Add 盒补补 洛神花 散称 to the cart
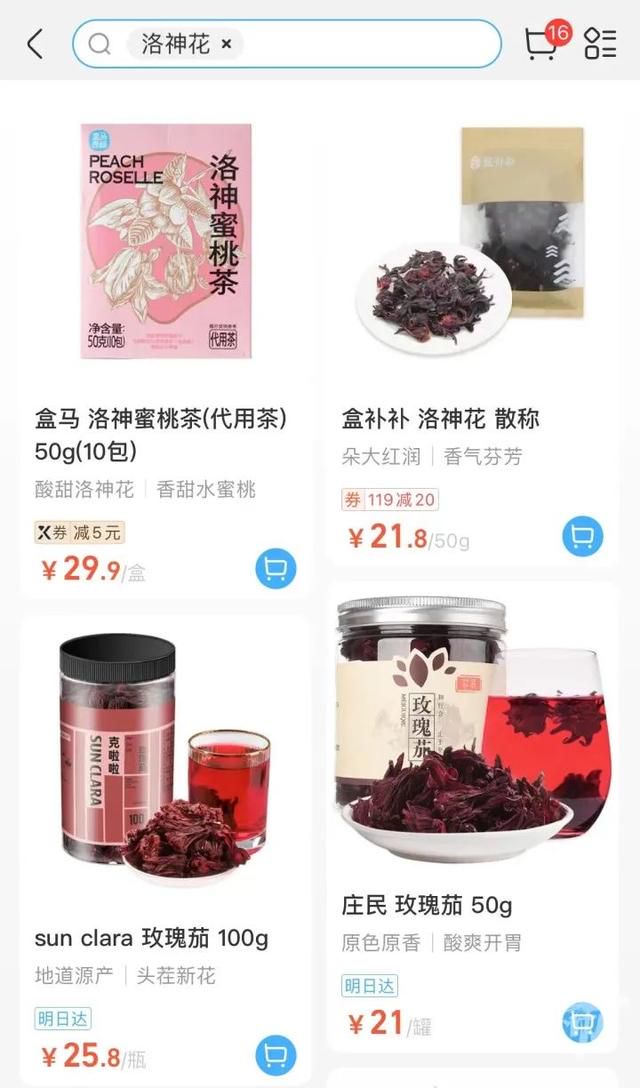 coord(582,536)
